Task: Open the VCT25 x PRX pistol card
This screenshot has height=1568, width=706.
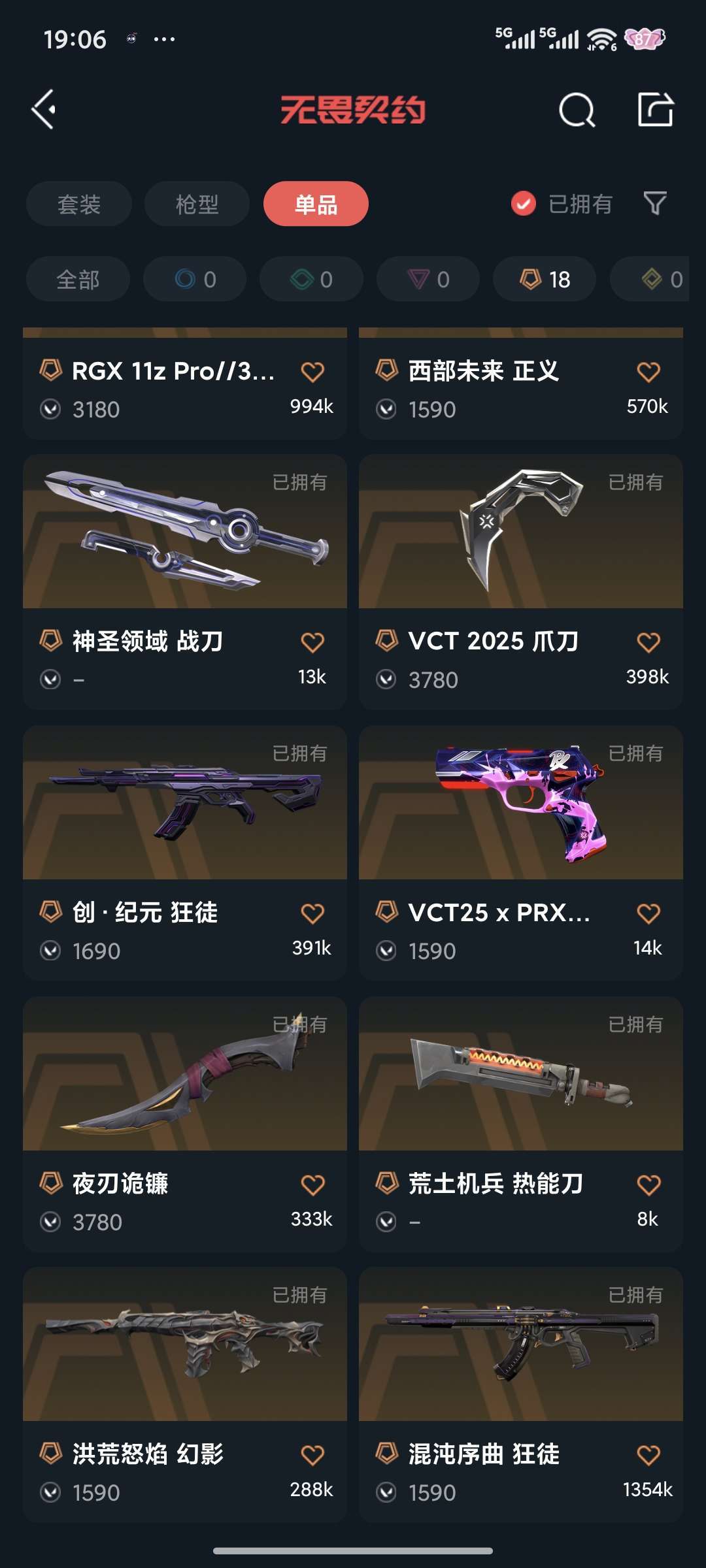Action: tap(521, 853)
